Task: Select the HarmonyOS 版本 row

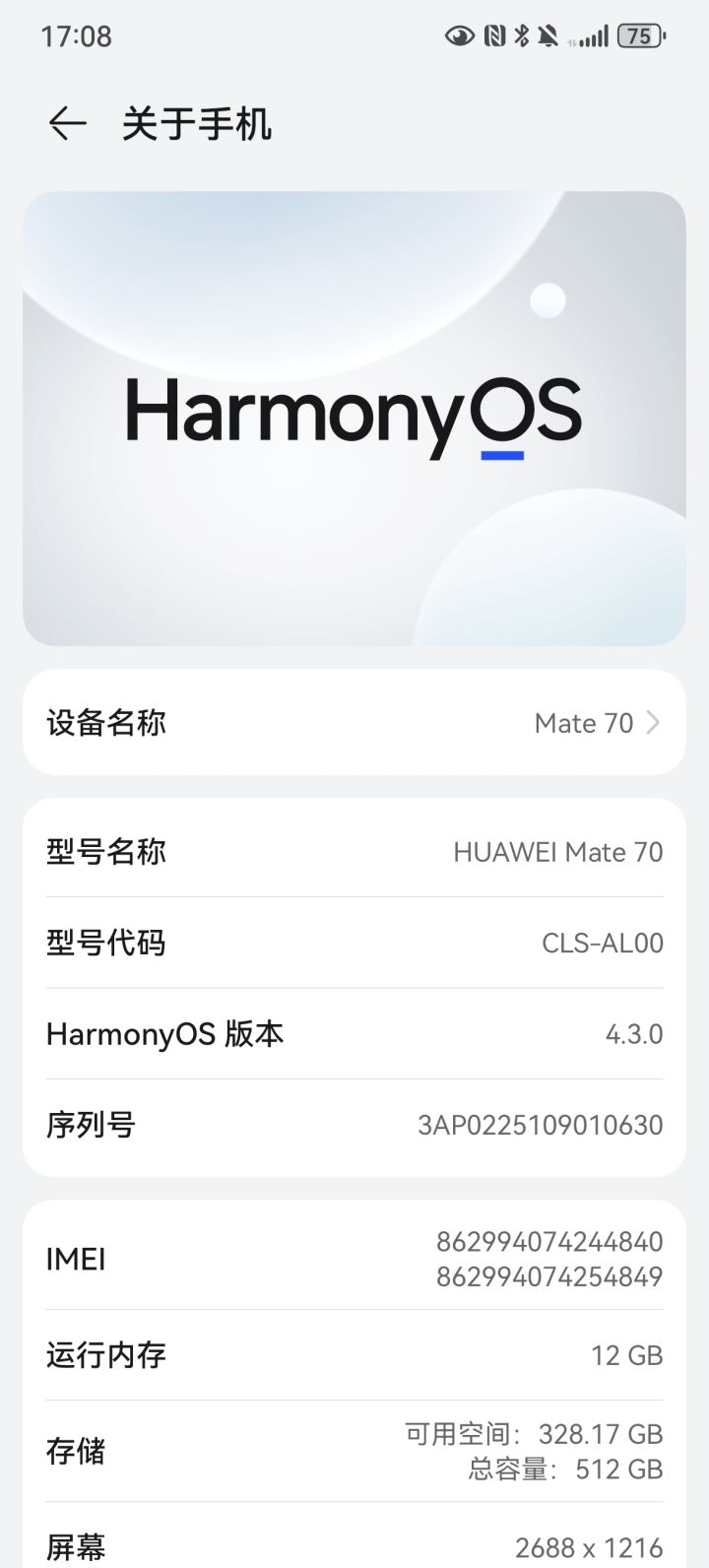Action: (x=354, y=1033)
